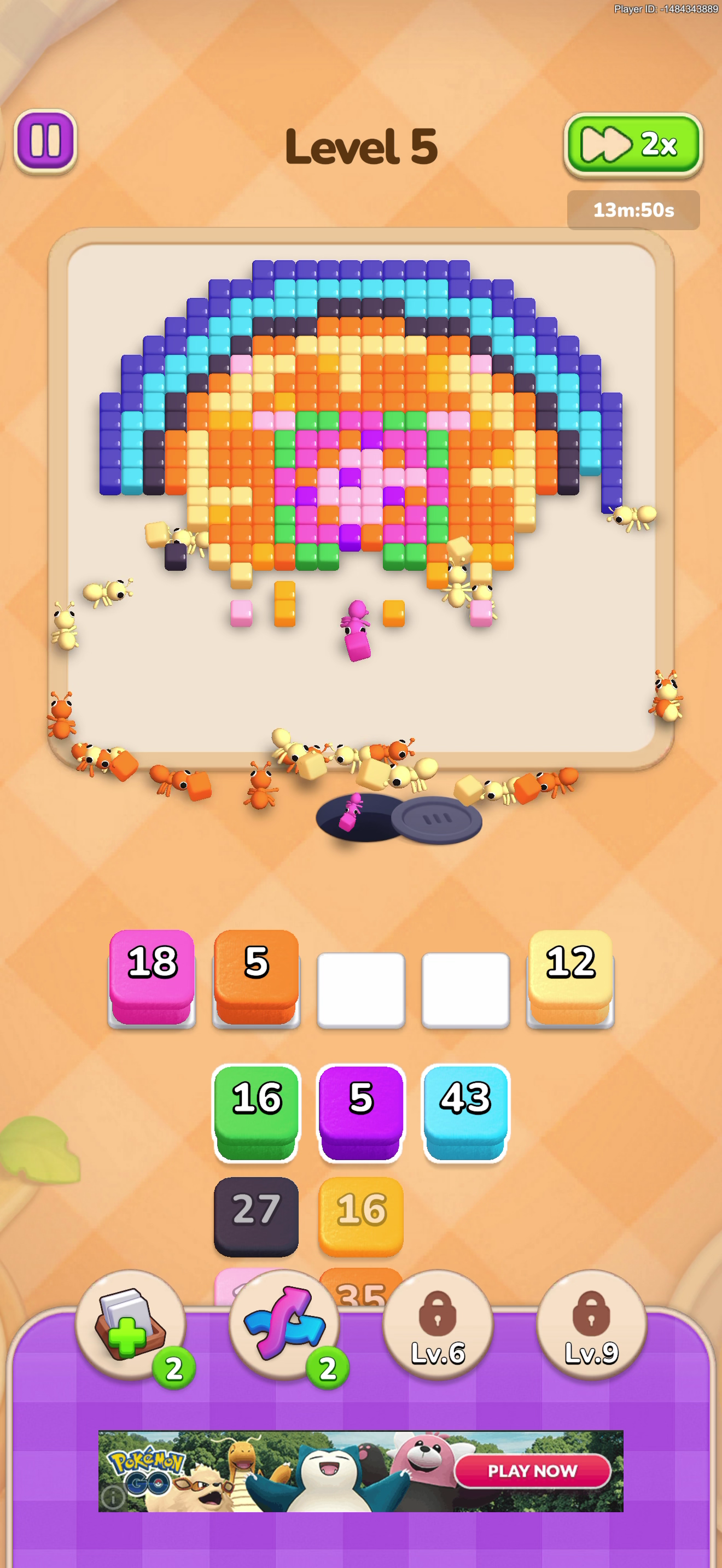The height and width of the screenshot is (1568, 722).
Task: Tap the orange 5 block in tray
Action: click(x=257, y=977)
